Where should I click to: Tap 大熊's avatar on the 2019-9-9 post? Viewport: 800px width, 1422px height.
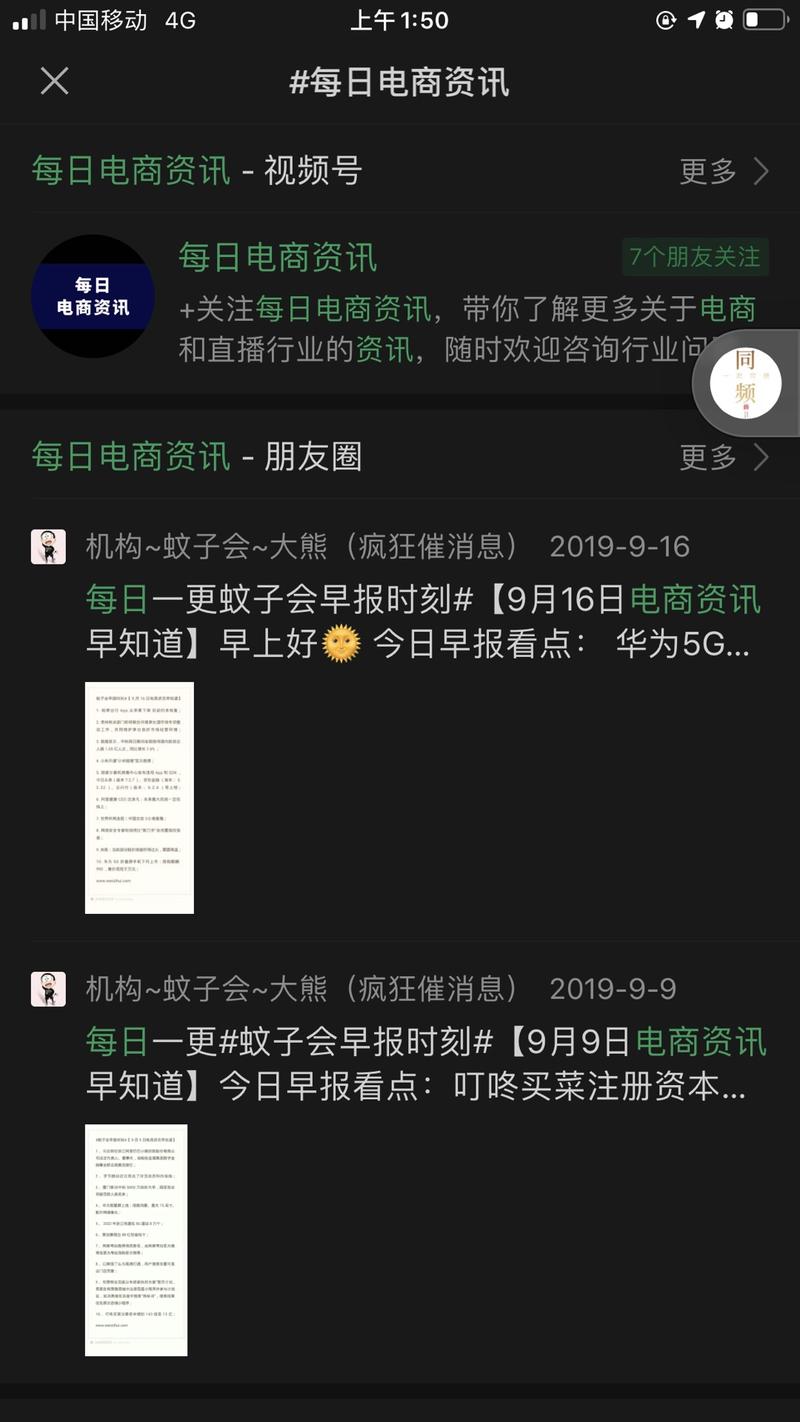[x=47, y=988]
